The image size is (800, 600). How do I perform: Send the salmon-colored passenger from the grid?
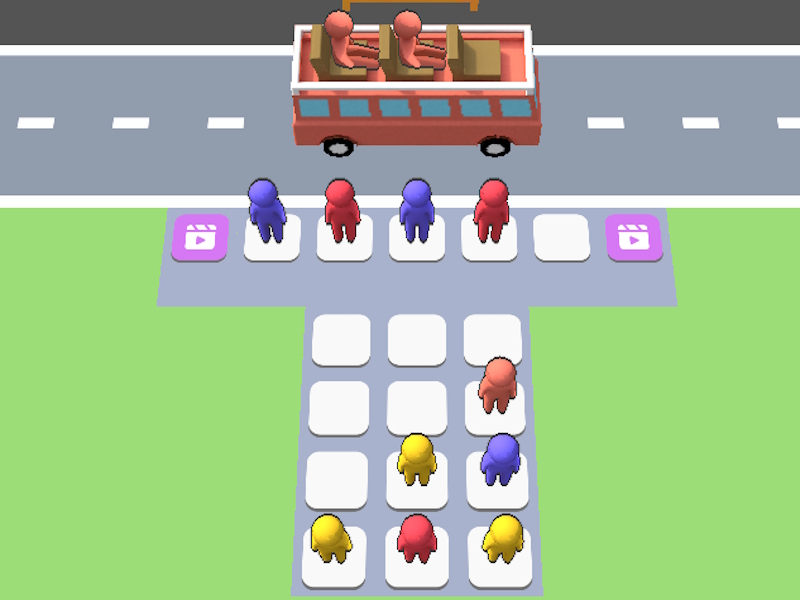(x=497, y=386)
